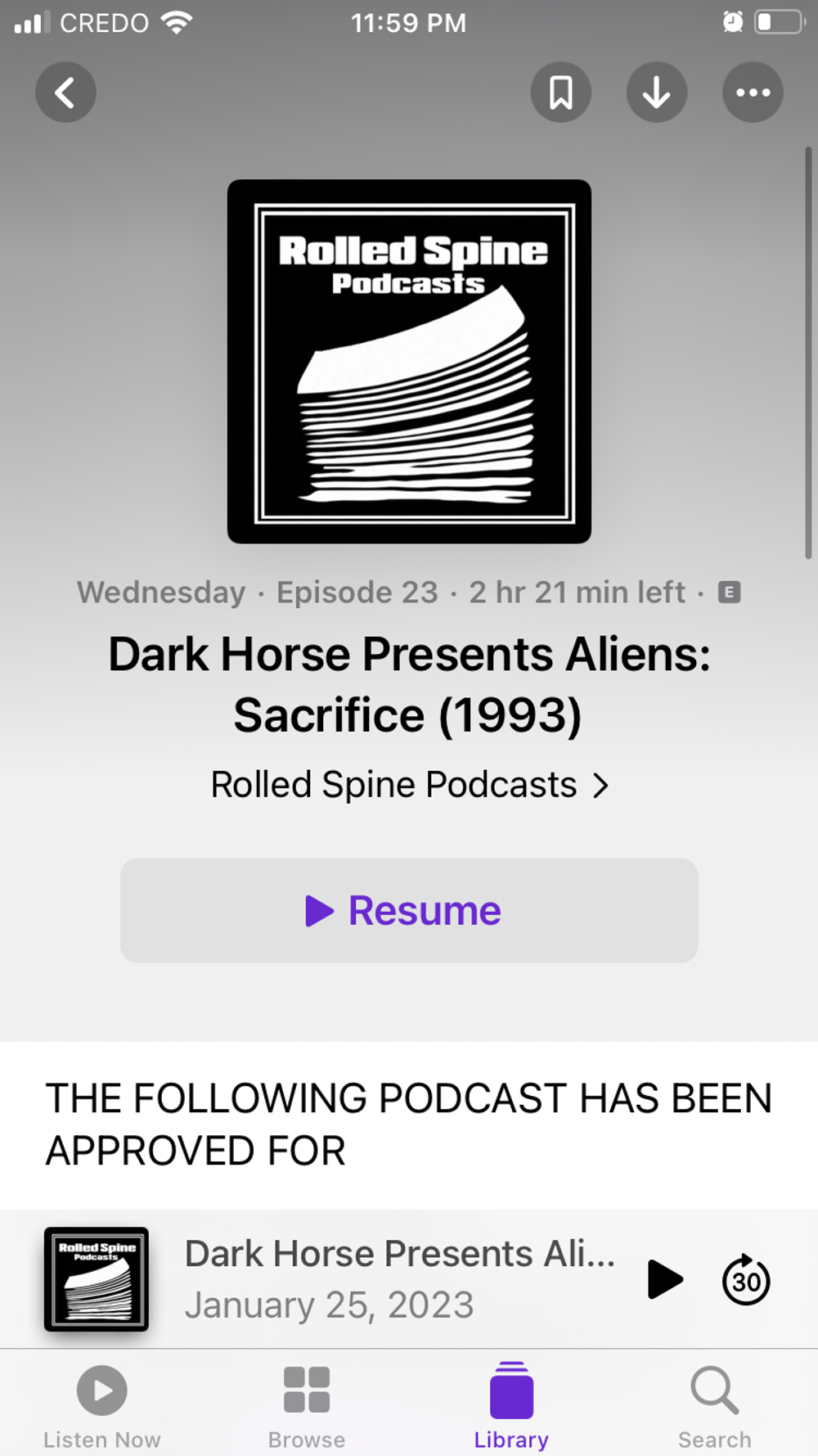
Task: Open the Library tab
Action: pos(511,1405)
